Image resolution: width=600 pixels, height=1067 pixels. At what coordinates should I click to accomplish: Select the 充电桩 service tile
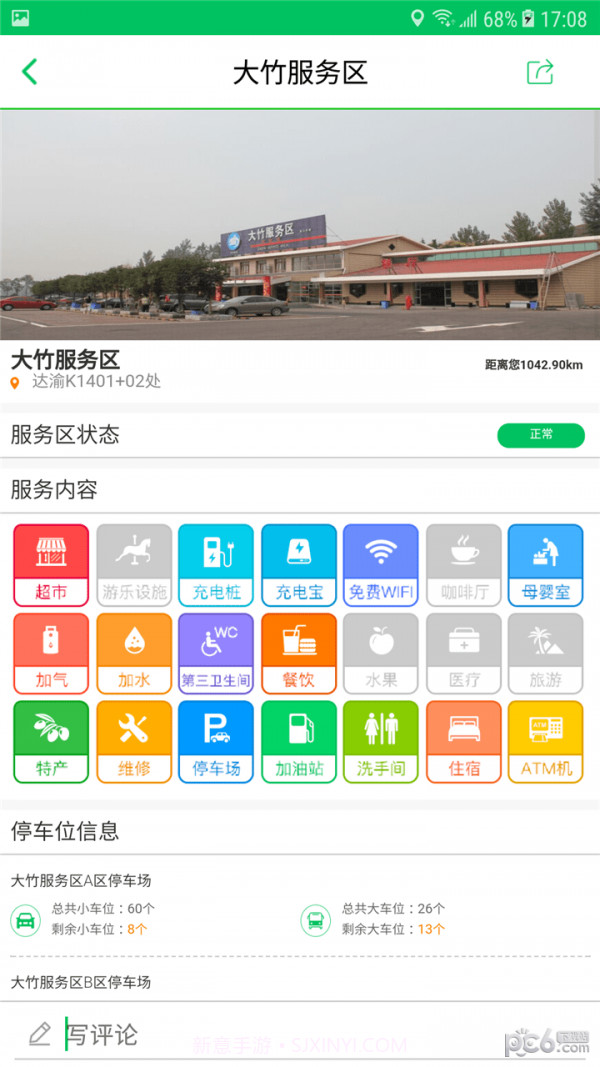[216, 565]
